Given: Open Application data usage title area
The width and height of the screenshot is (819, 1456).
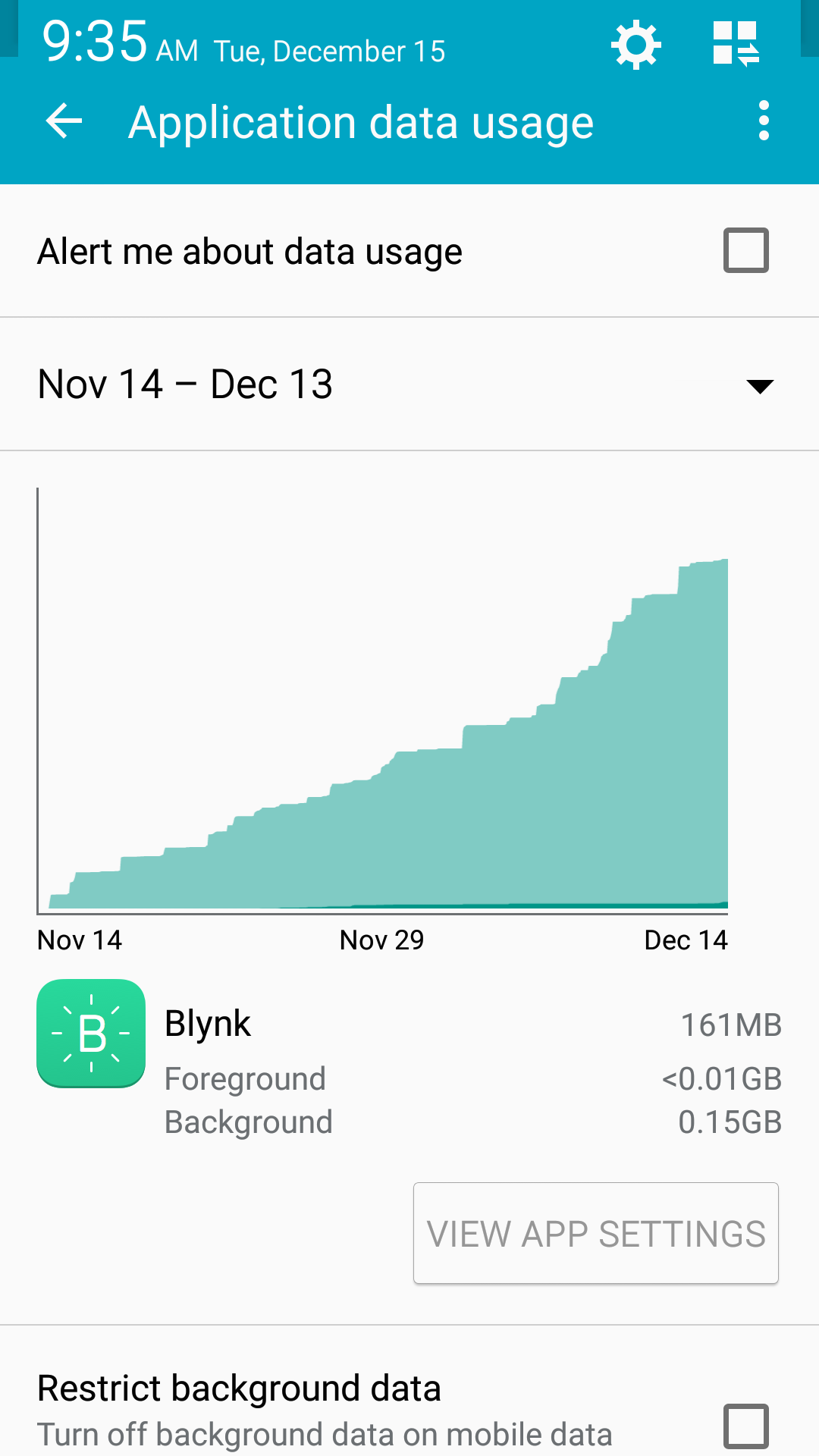Looking at the screenshot, I should click(362, 121).
